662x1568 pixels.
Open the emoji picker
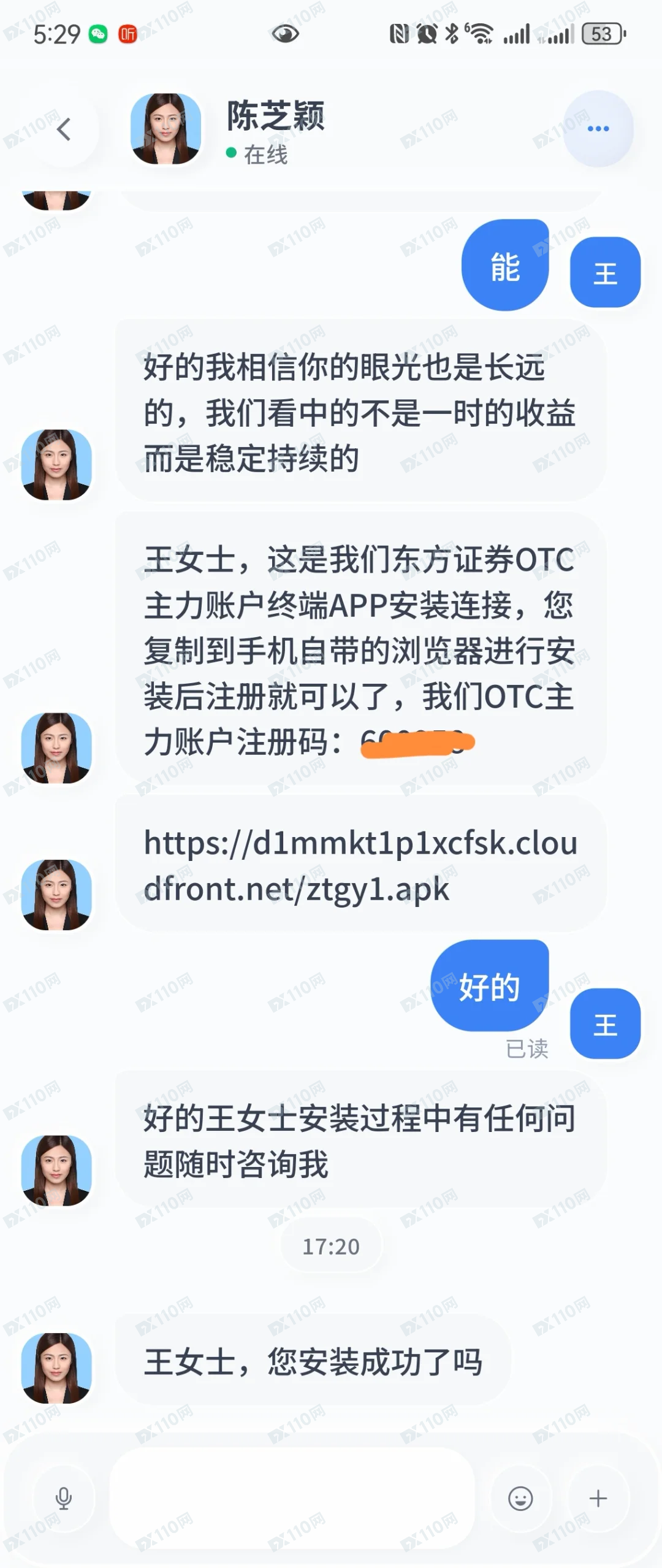pyautogui.click(x=520, y=1498)
